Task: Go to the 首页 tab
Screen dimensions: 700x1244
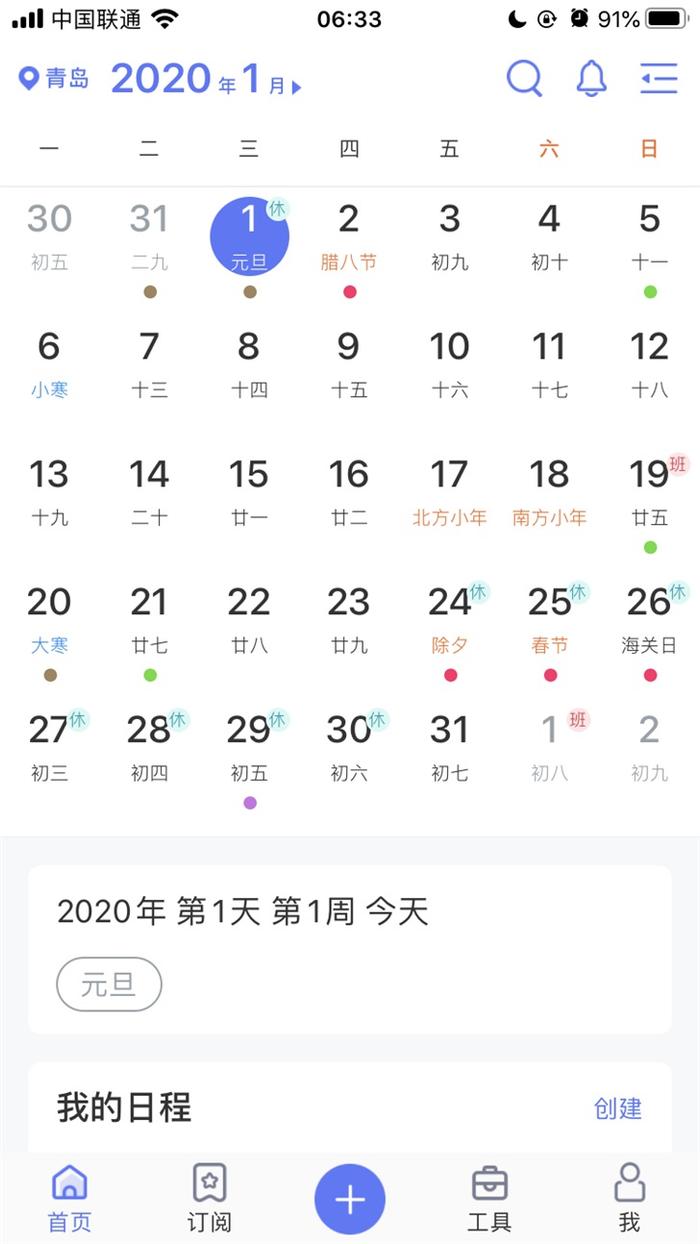Action: coord(69,1198)
